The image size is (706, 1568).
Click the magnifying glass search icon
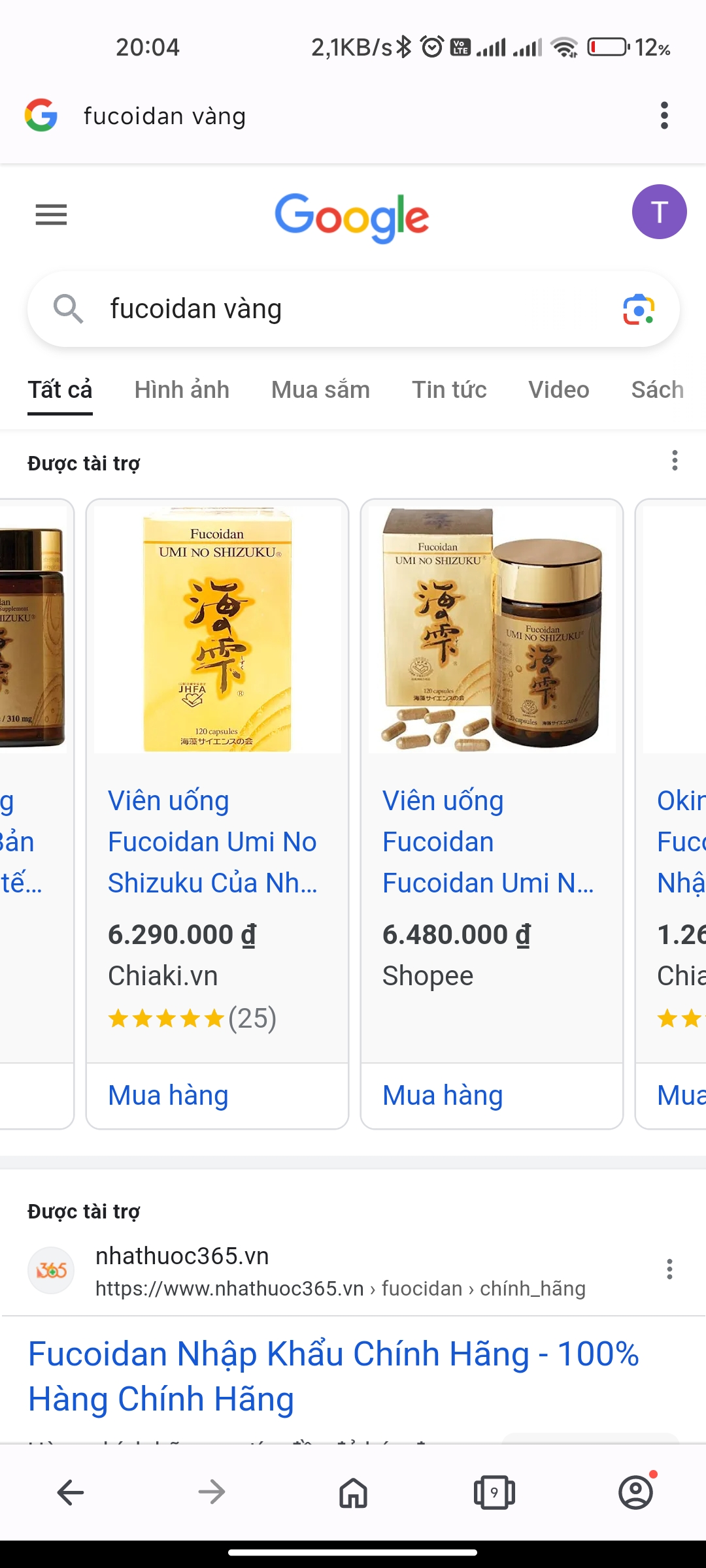(68, 309)
